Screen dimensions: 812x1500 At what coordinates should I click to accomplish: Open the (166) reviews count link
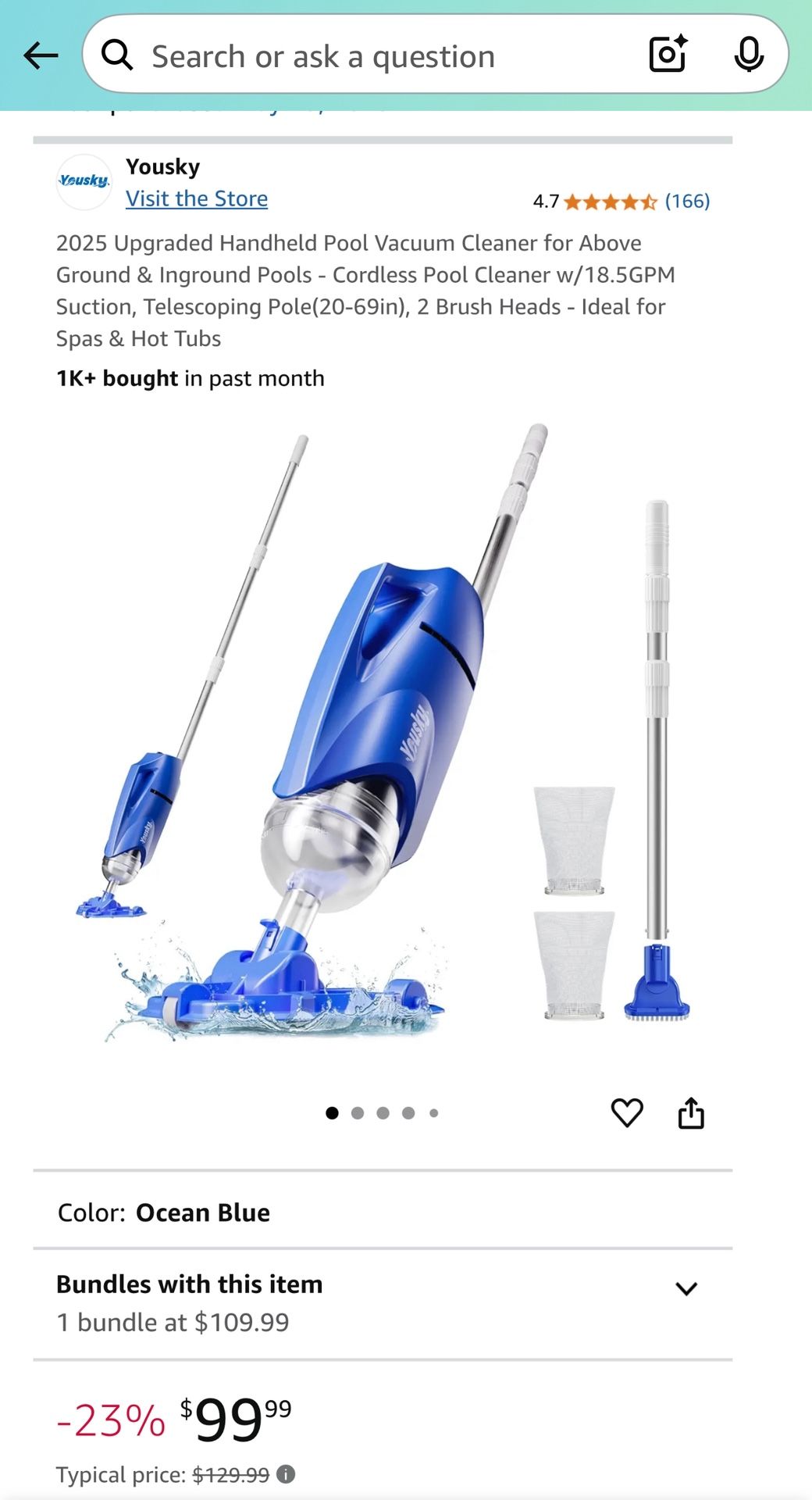tap(687, 201)
